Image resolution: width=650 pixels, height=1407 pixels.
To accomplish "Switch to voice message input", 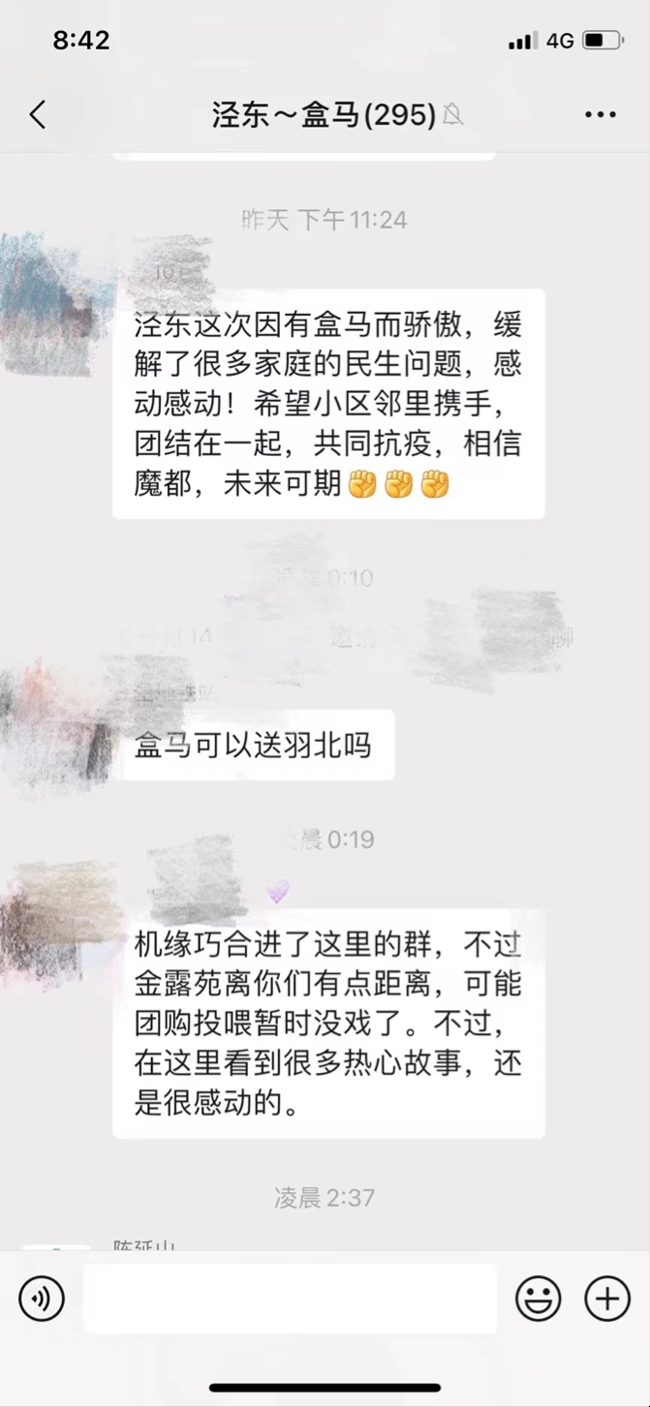I will (x=41, y=1299).
